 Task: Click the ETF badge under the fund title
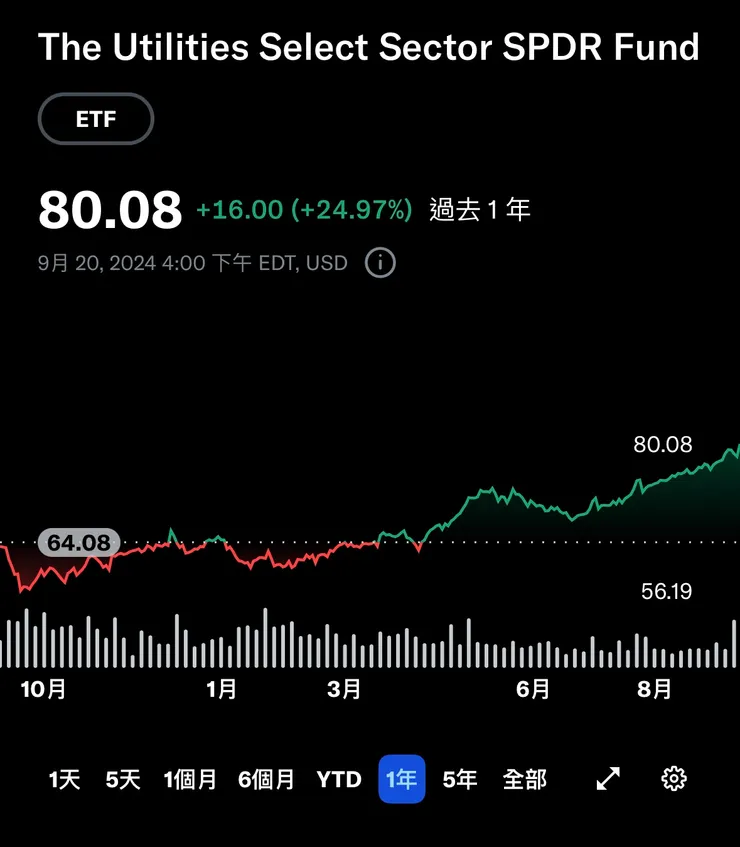click(x=95, y=118)
